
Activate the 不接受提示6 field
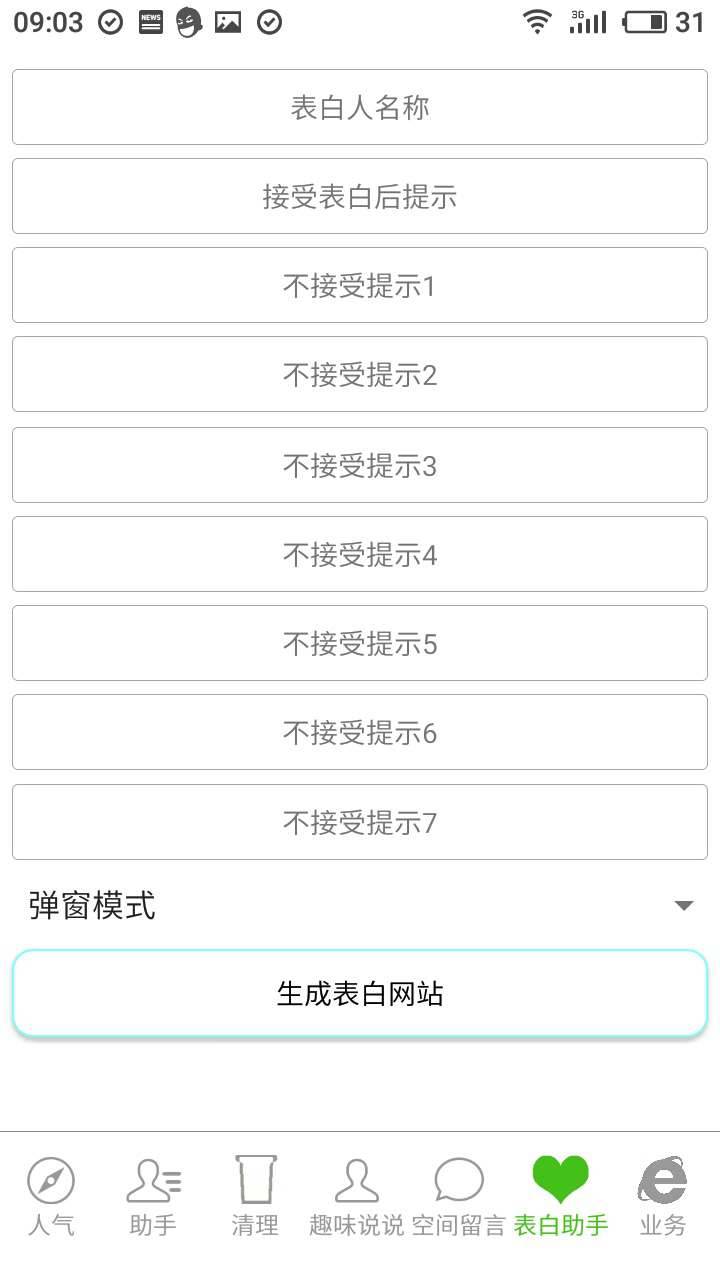pos(360,733)
